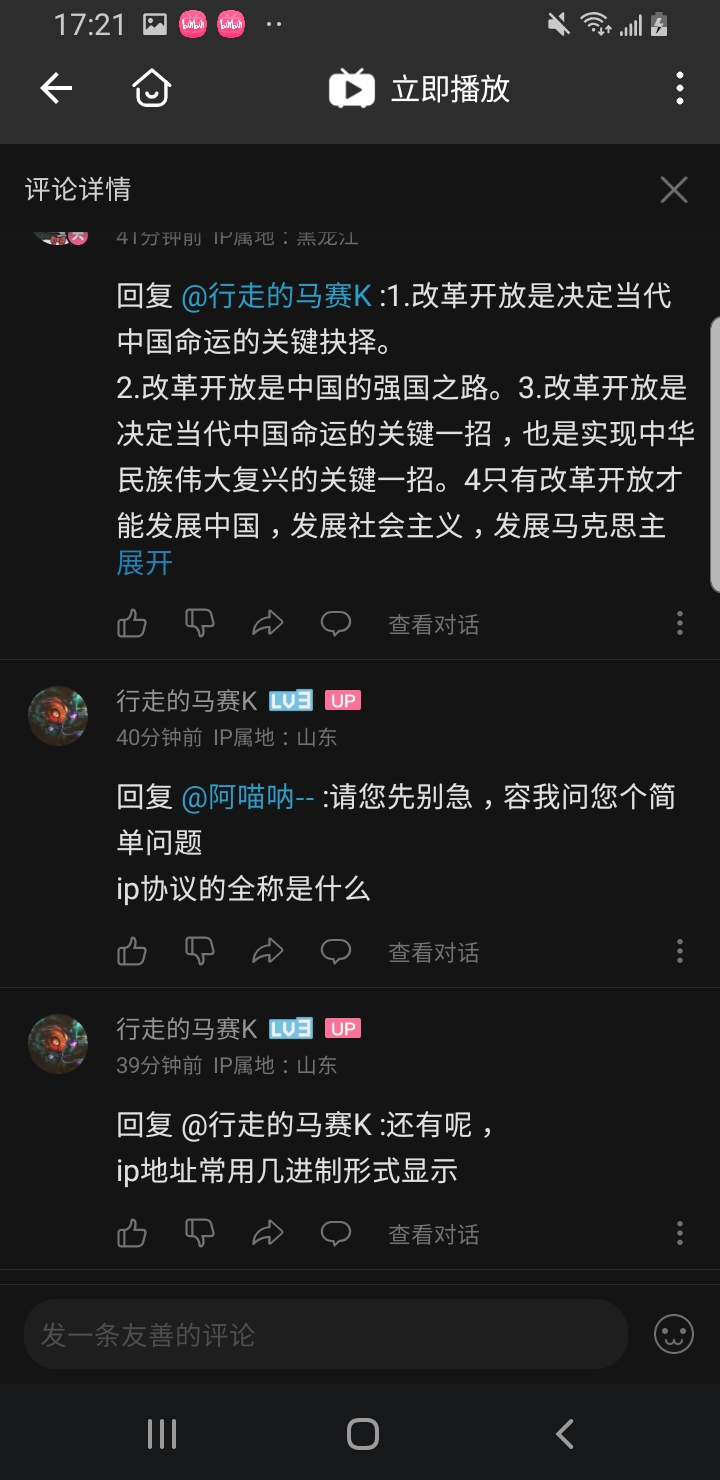Focus the 发一条友善的评论 input field
This screenshot has width=720, height=1480.
coord(326,1334)
